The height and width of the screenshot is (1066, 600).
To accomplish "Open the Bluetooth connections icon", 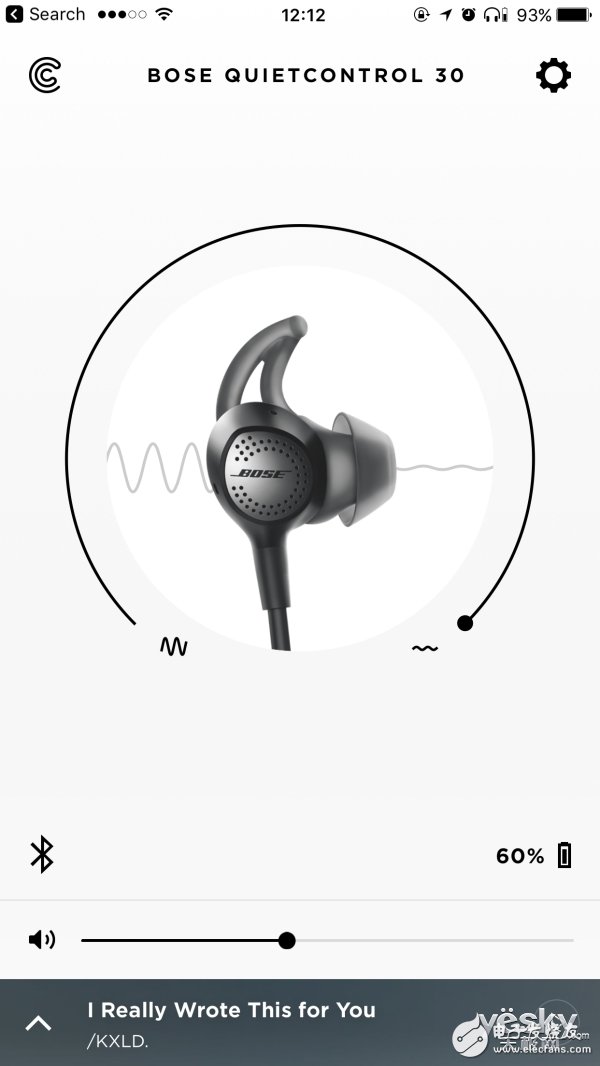I will 42,854.
